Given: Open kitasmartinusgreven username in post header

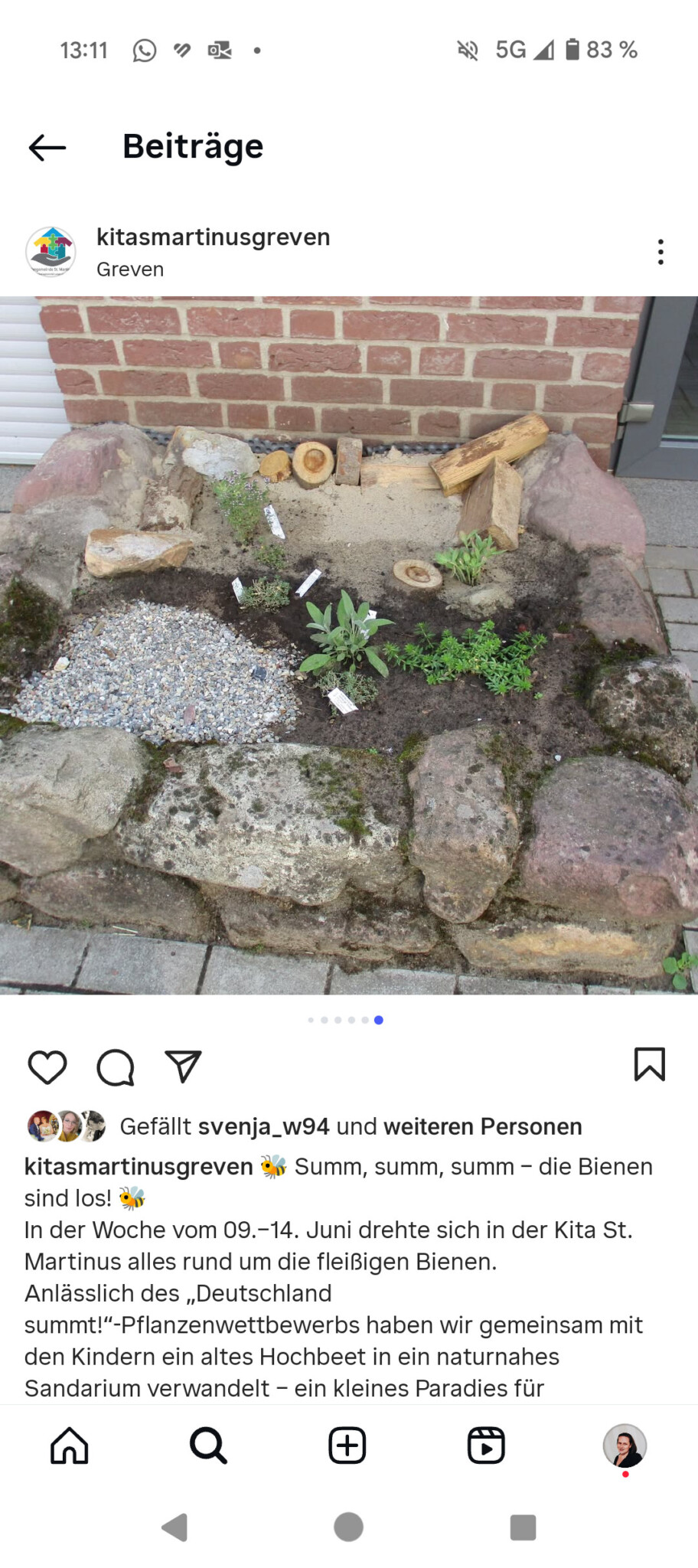Looking at the screenshot, I should 213,237.
